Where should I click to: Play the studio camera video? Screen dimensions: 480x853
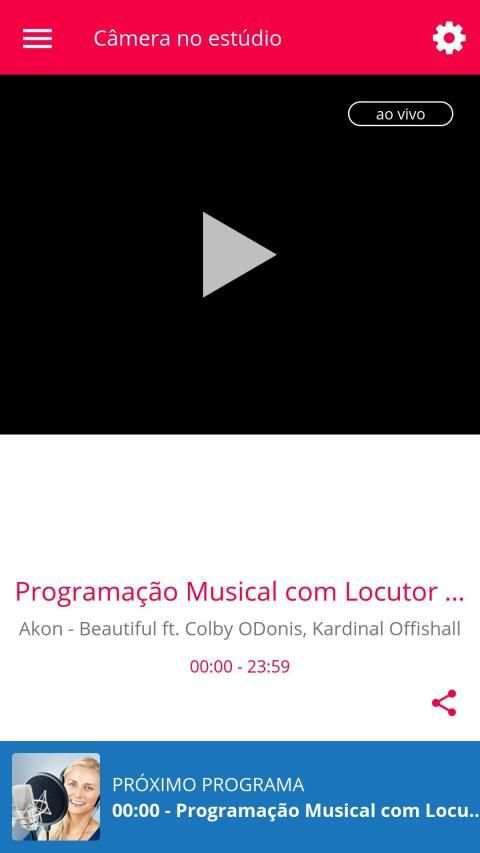point(239,255)
